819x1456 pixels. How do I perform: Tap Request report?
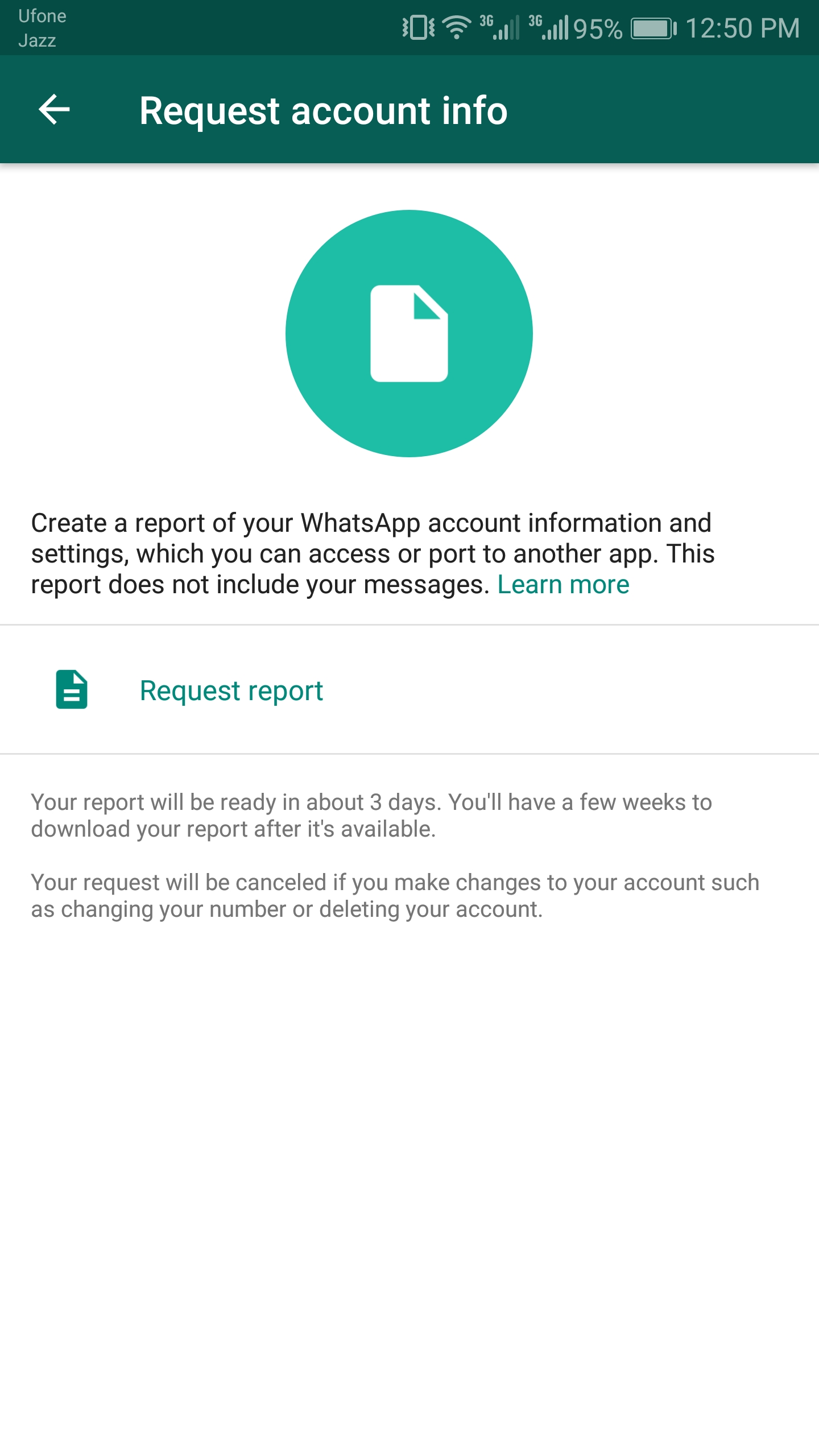pos(231,690)
